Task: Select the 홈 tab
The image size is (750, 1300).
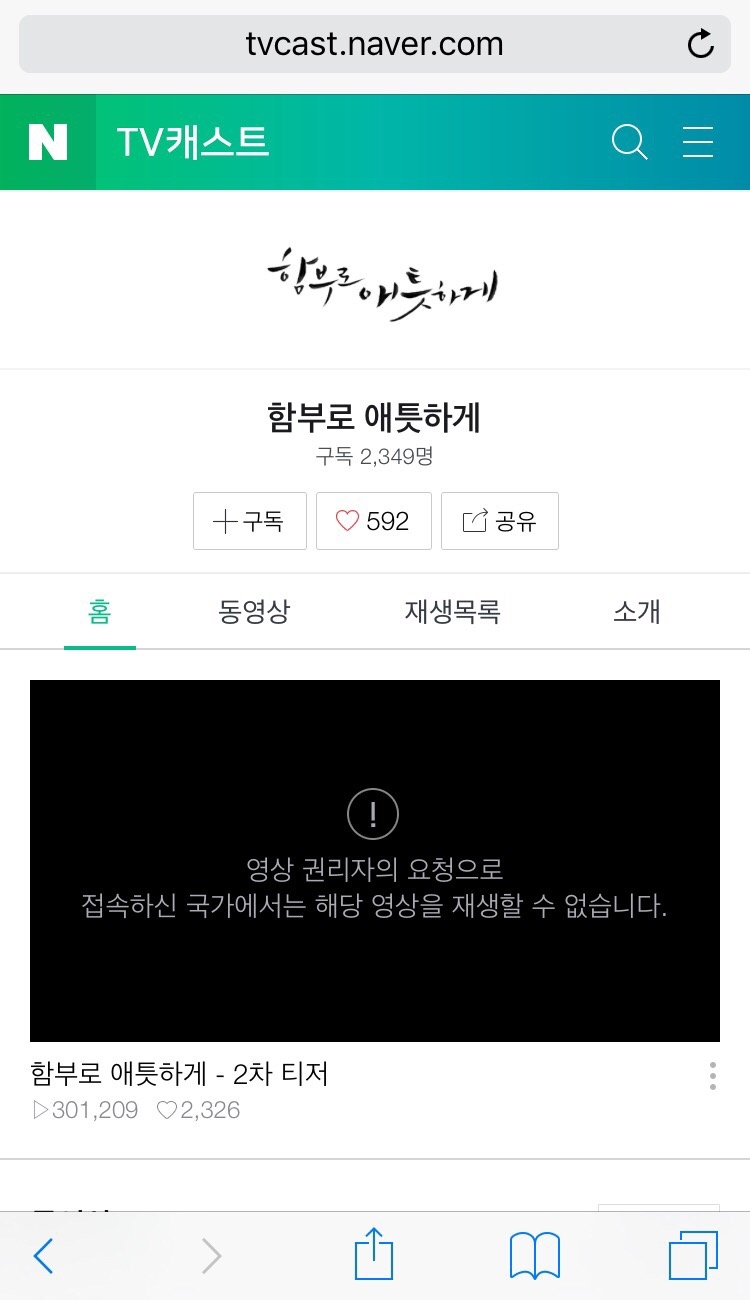Action: click(x=99, y=611)
